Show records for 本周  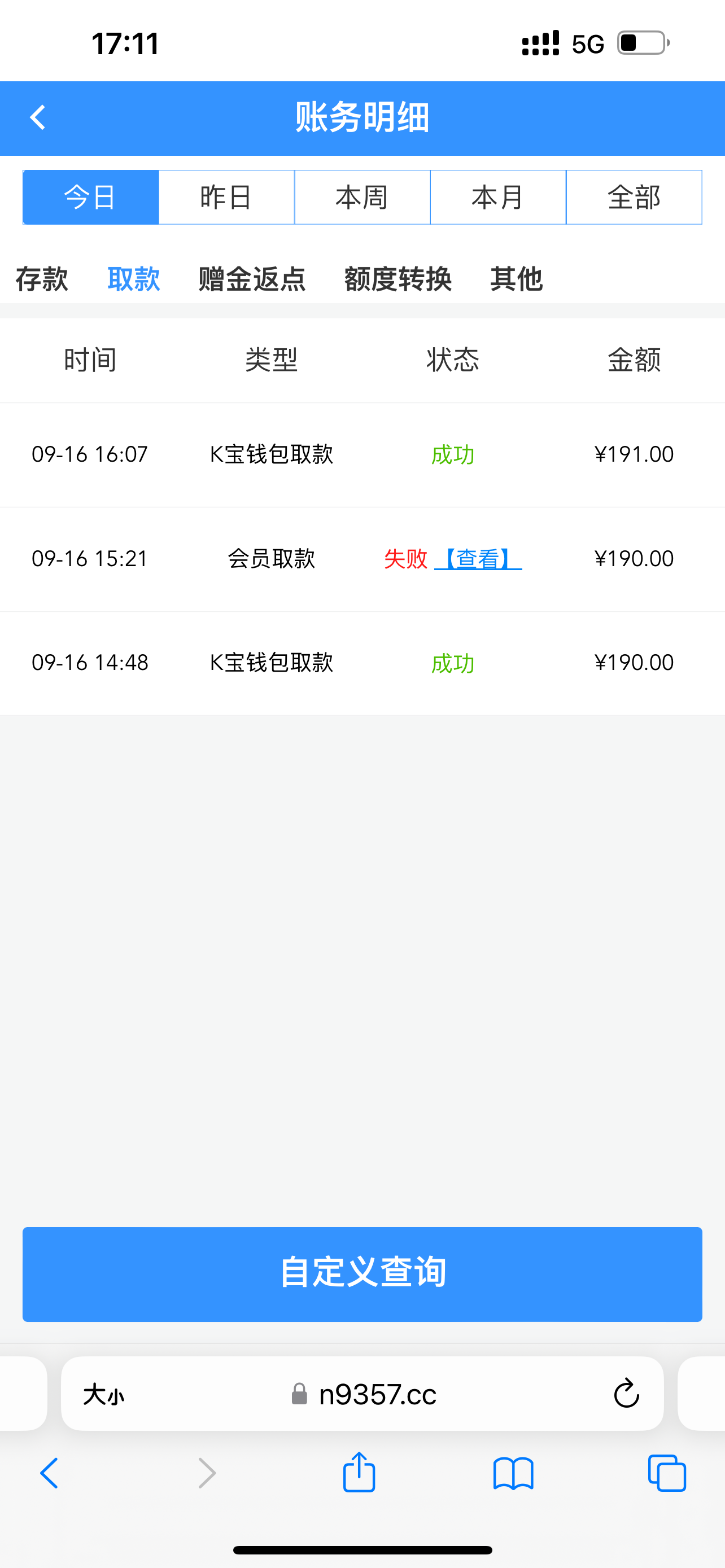(362, 197)
